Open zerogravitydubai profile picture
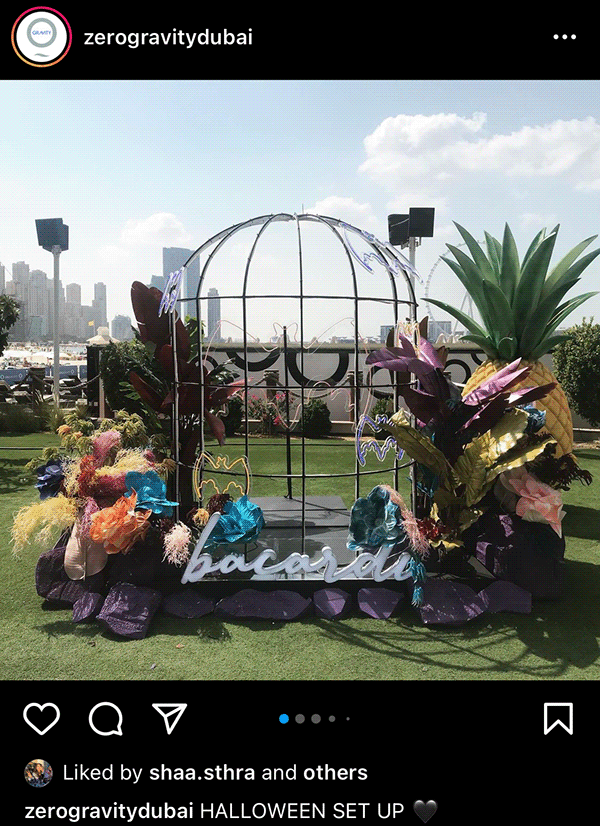Screen dimensions: 600x826 41,37
